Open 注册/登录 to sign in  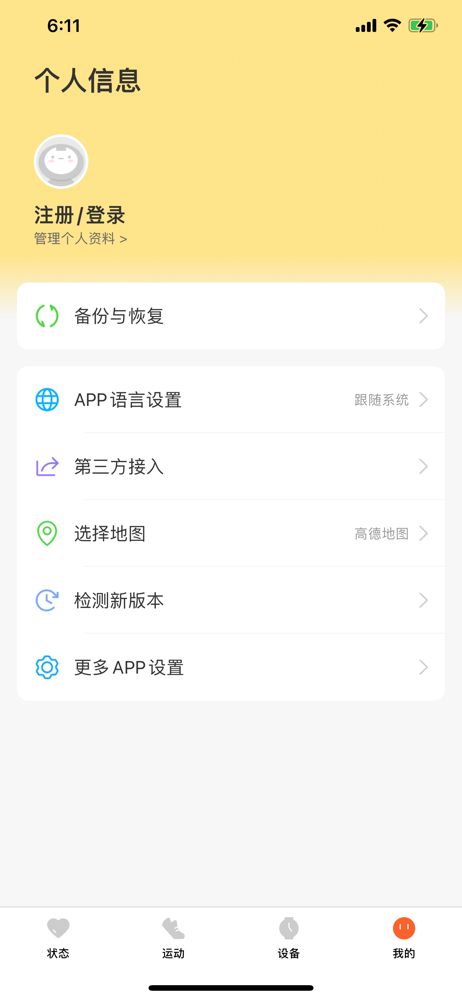79,216
